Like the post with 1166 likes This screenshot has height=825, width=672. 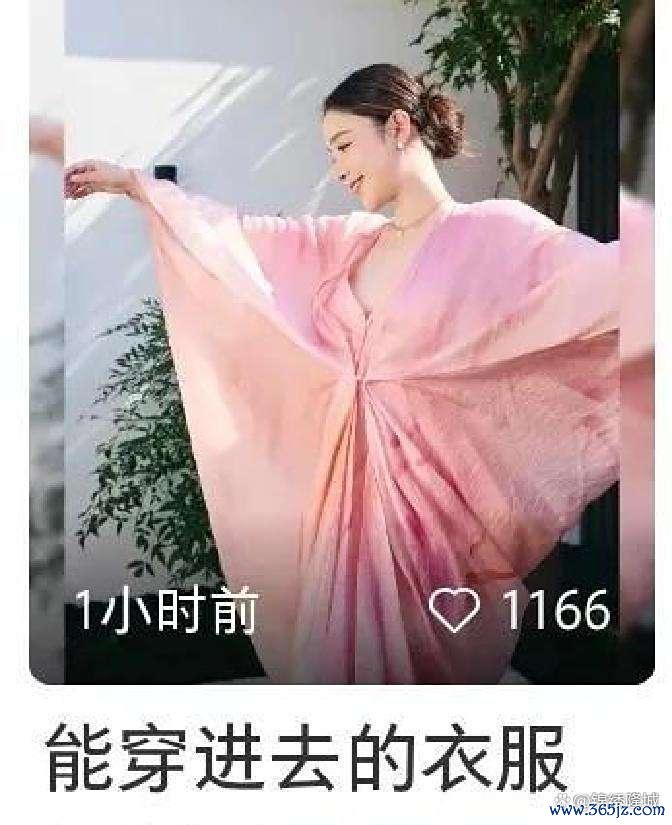[x=459, y=611]
